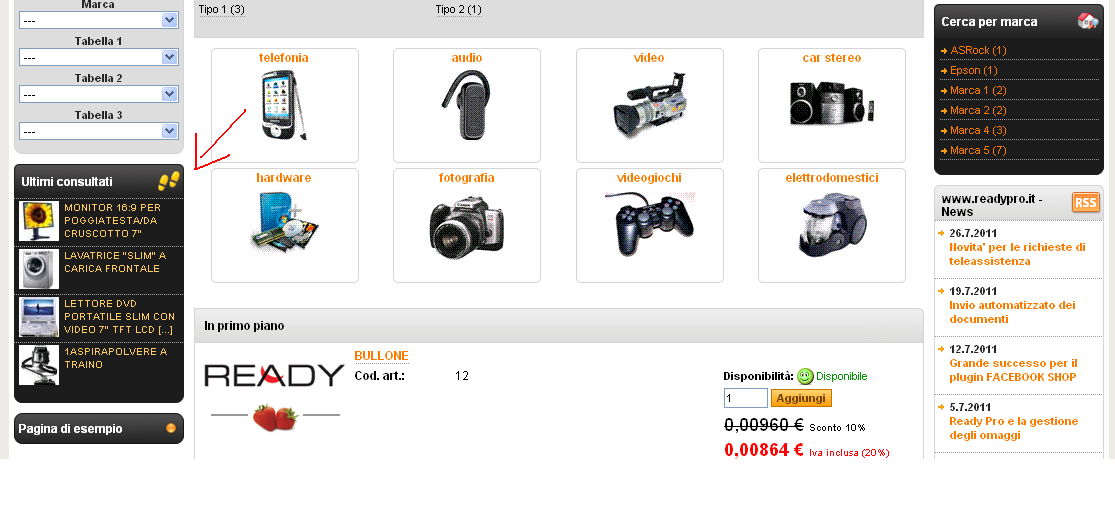Select the fotografia category tile
Viewport: 1115px width, 528px height.
466,225
